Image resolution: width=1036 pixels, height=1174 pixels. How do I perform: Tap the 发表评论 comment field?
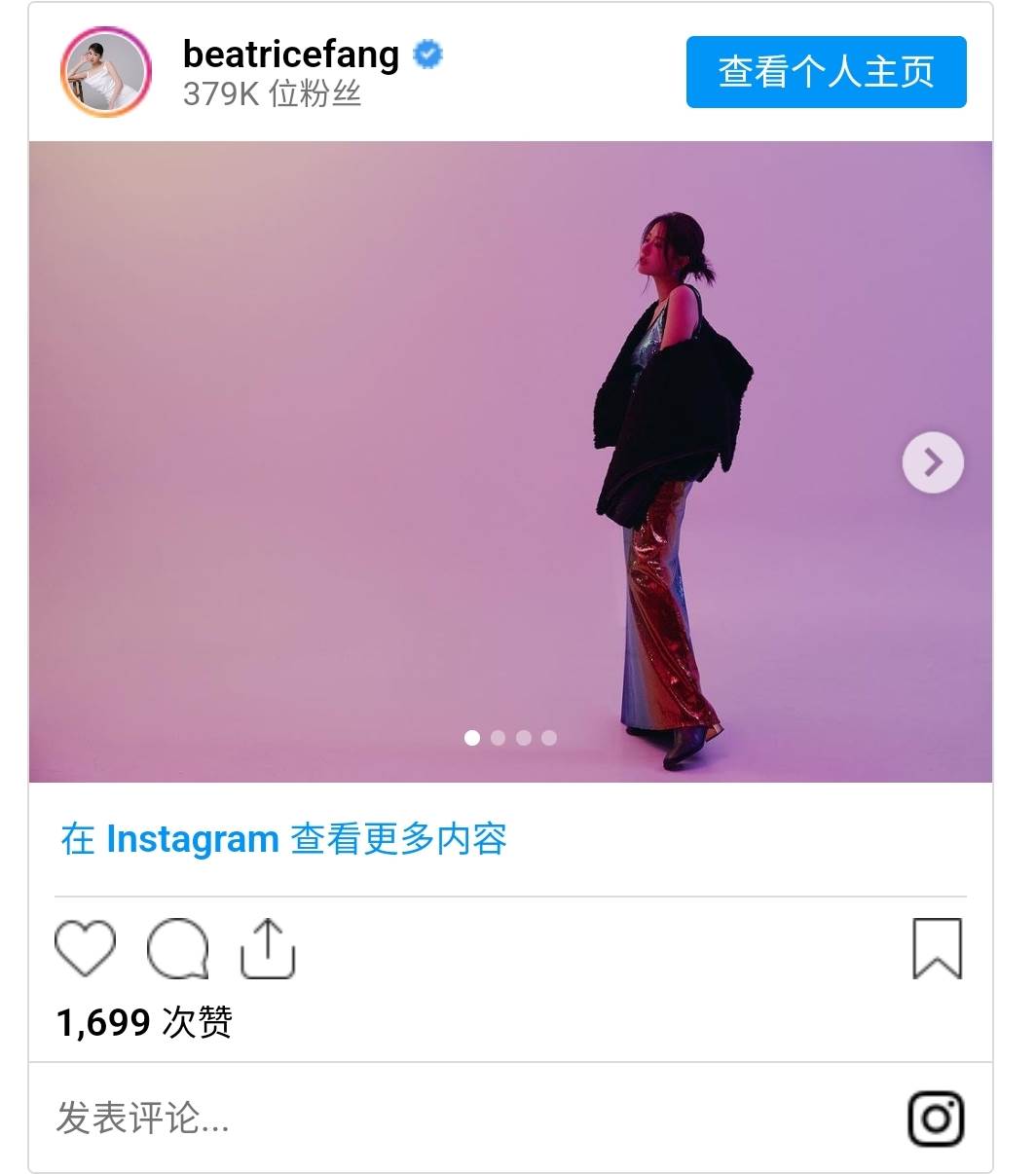pyautogui.click(x=143, y=1118)
